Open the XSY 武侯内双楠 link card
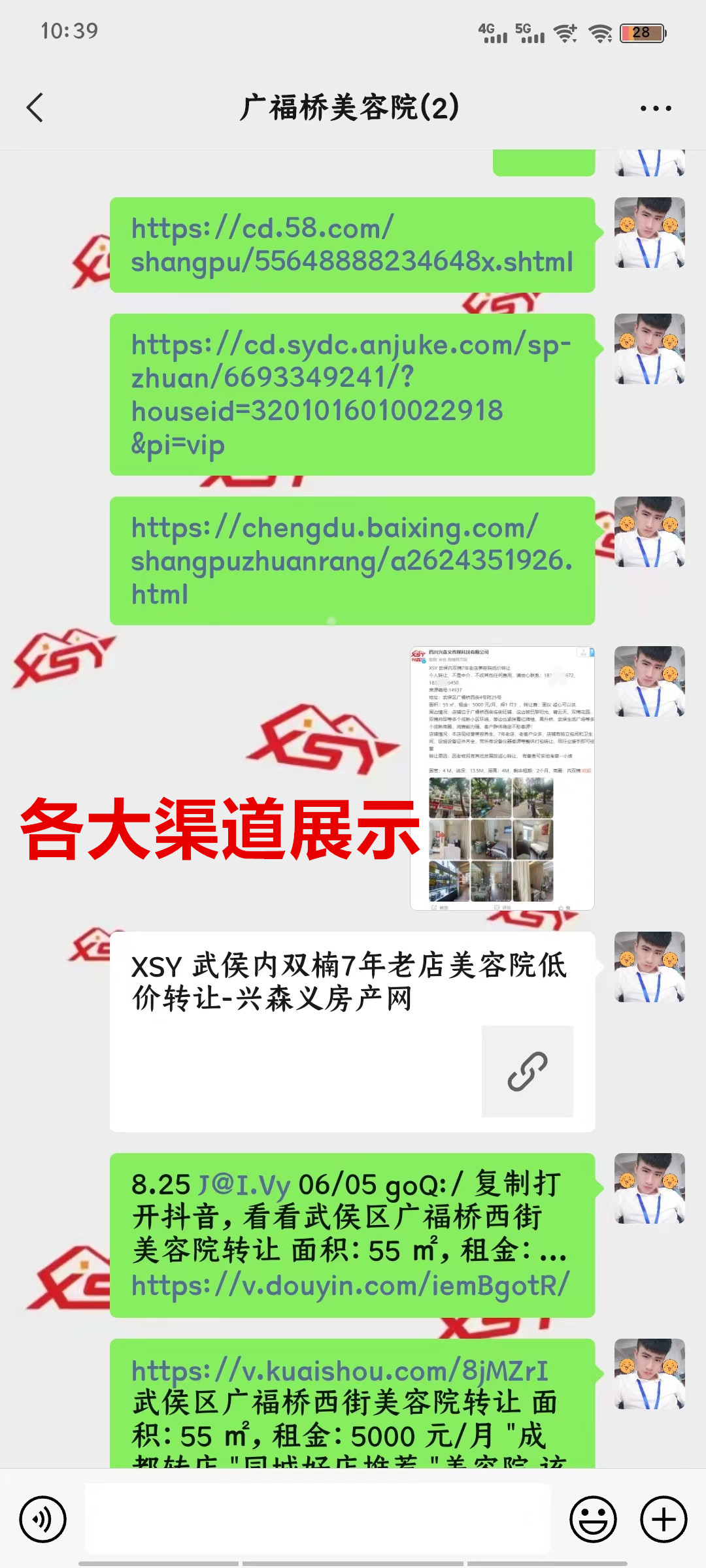This screenshot has height=1568, width=706. (352, 1031)
